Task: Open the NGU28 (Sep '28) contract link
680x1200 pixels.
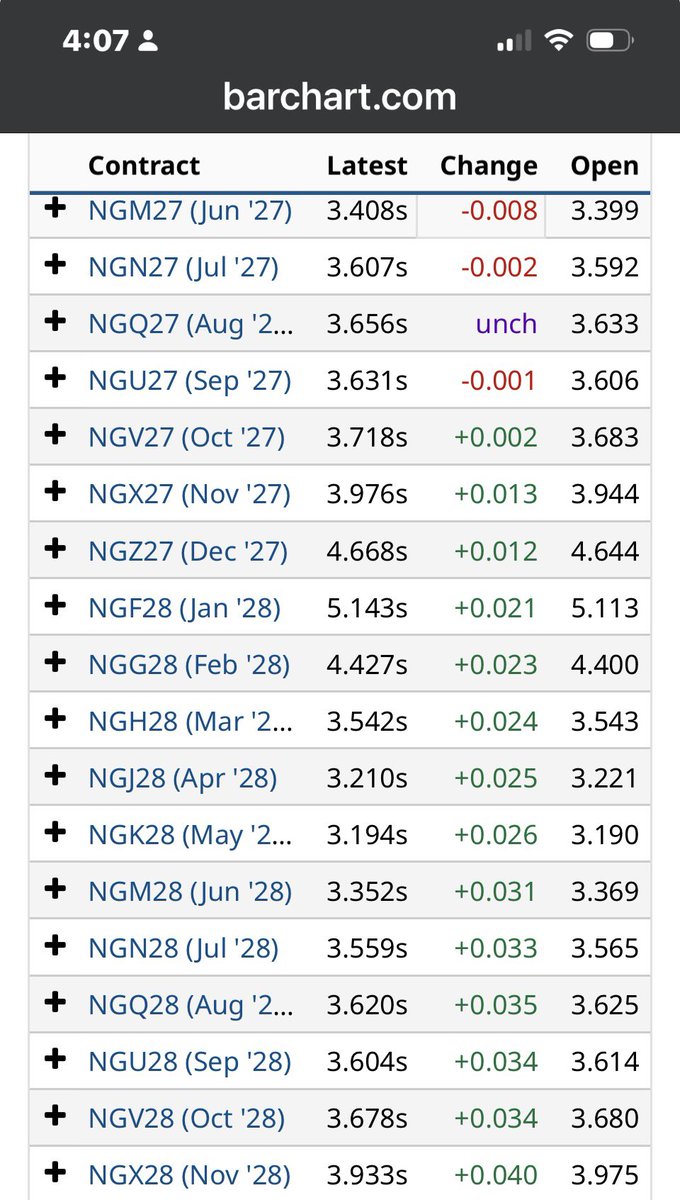Action: (x=189, y=1061)
